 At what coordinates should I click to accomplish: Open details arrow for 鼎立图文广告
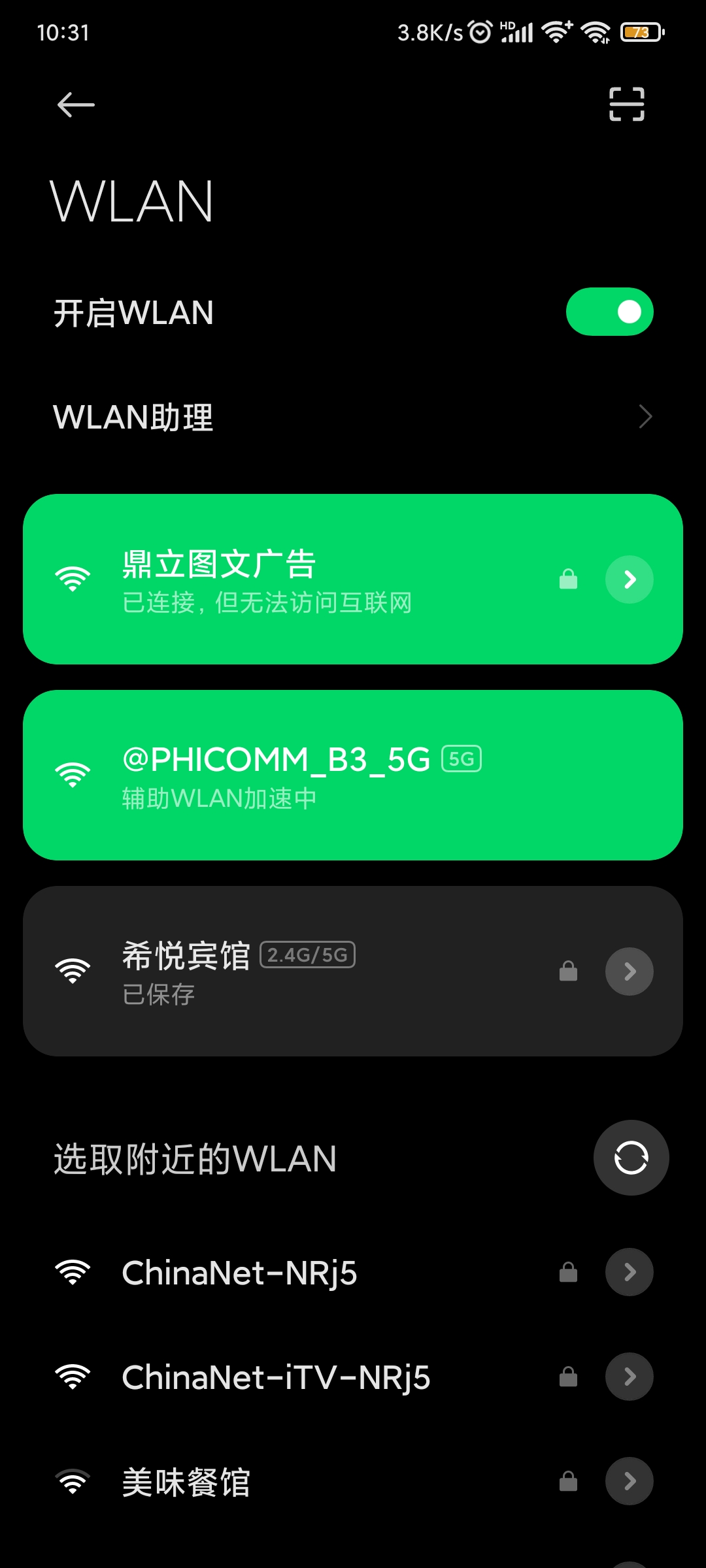point(629,580)
